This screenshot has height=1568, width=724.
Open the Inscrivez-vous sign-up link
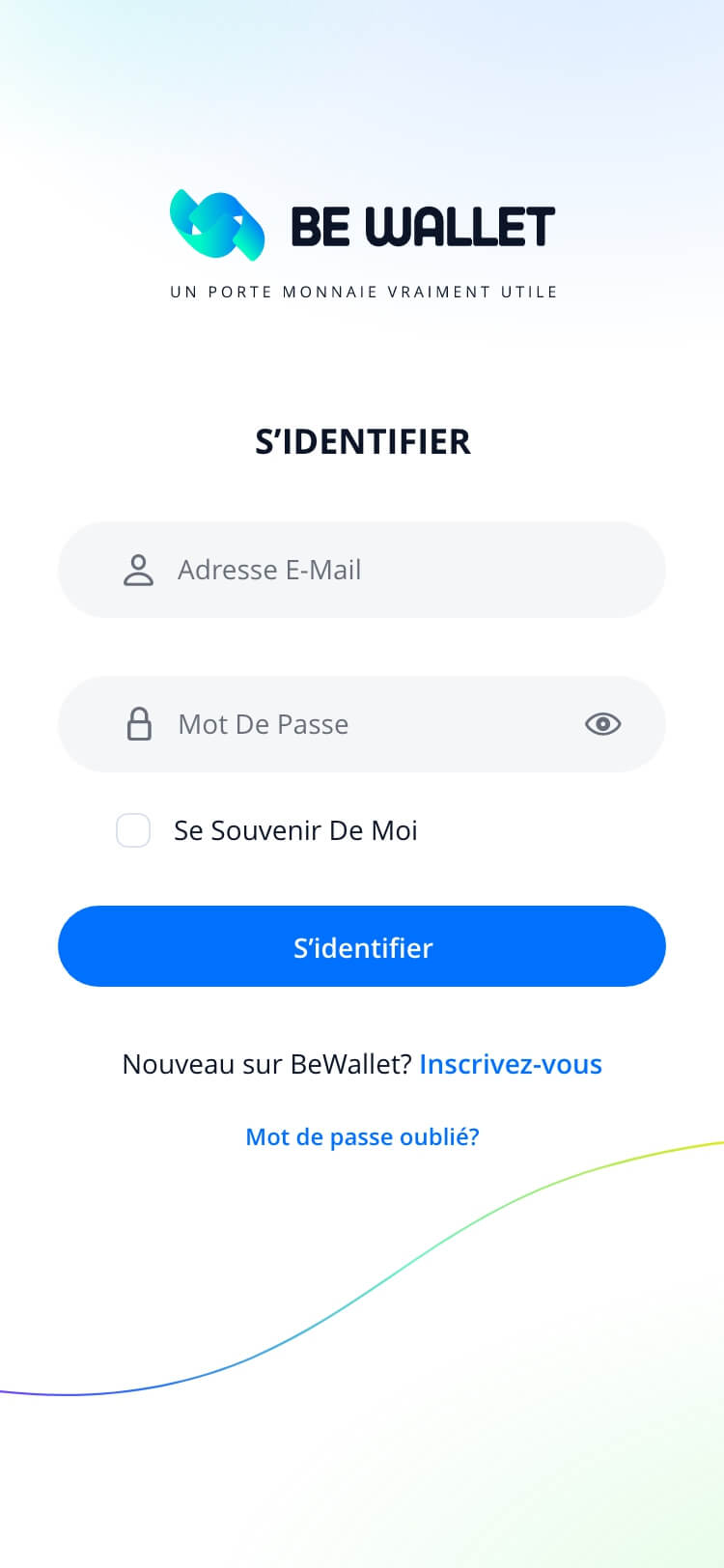(x=511, y=1064)
